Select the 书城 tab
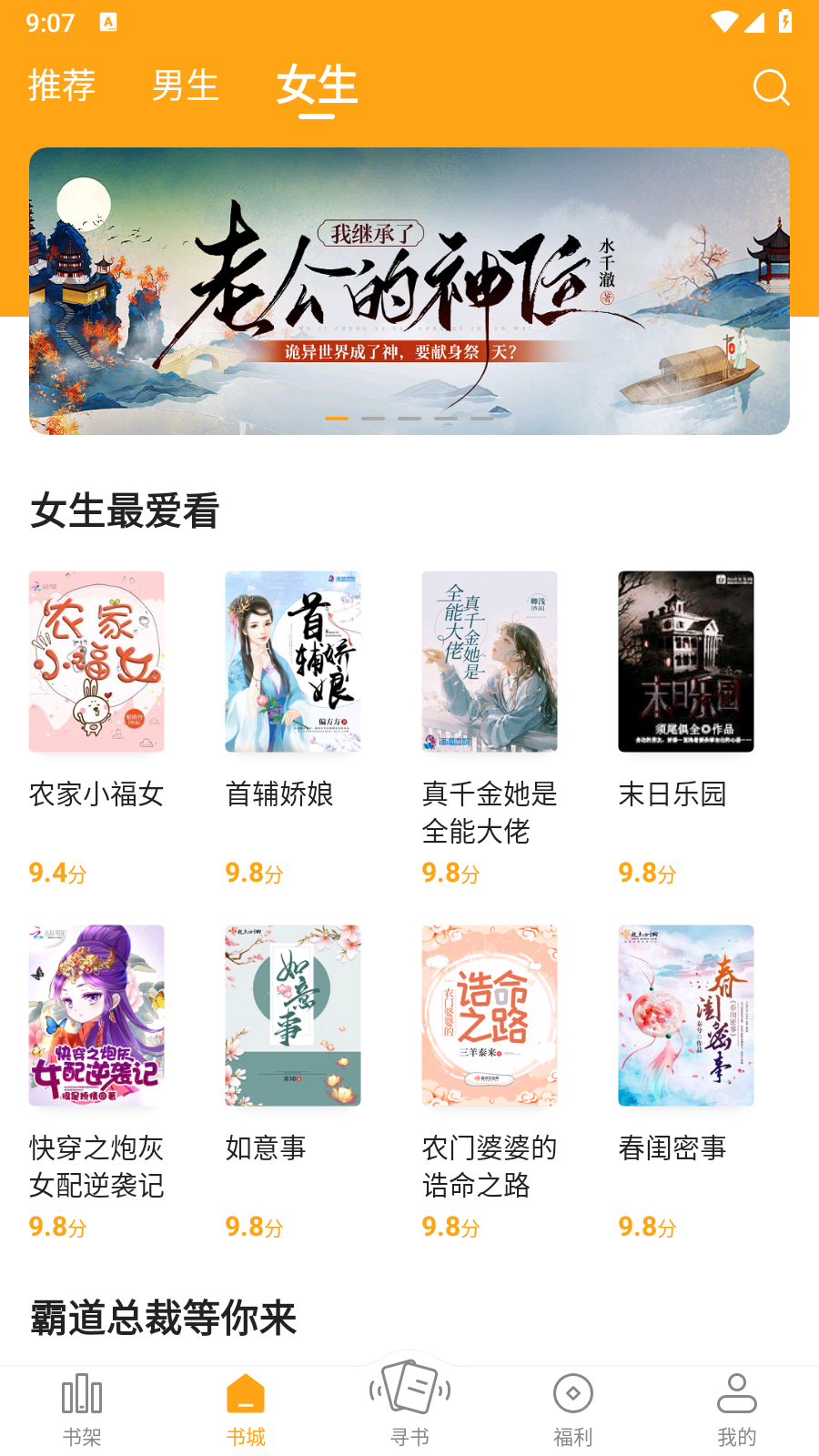The image size is (819, 1456). click(x=246, y=1410)
